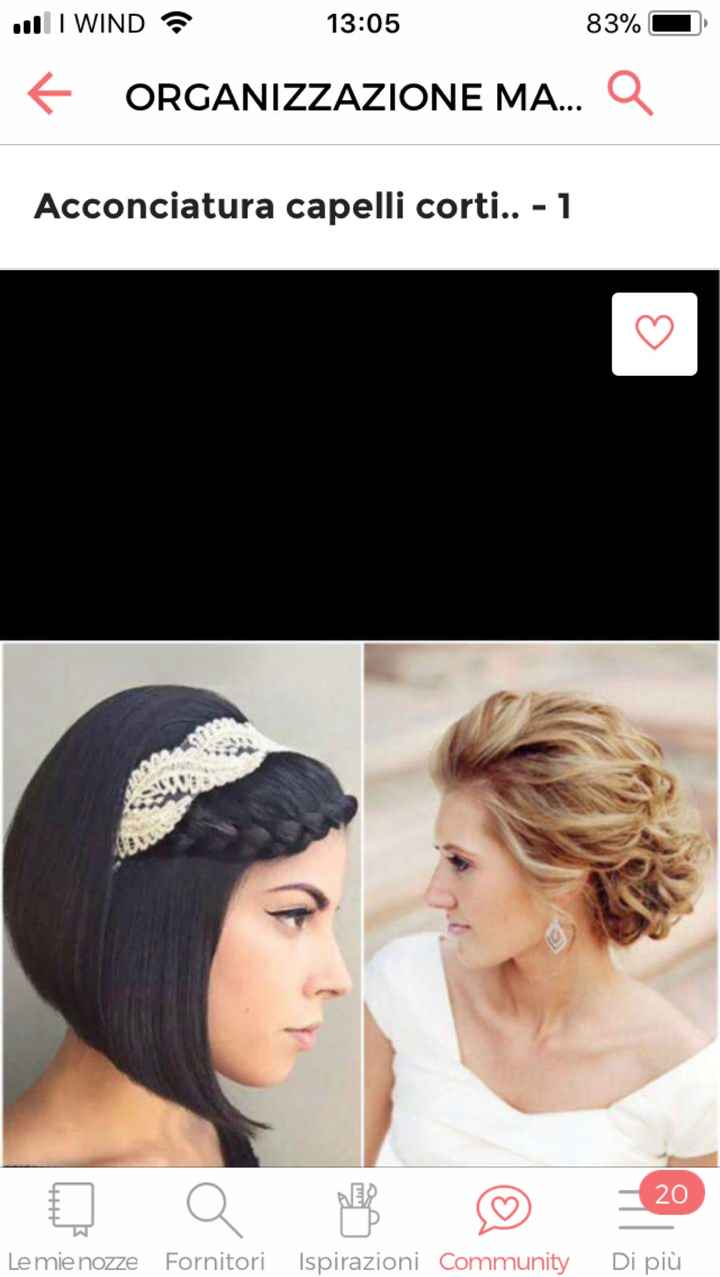Open the search magnifier icon
The width and height of the screenshot is (720, 1277).
pyautogui.click(x=630, y=95)
